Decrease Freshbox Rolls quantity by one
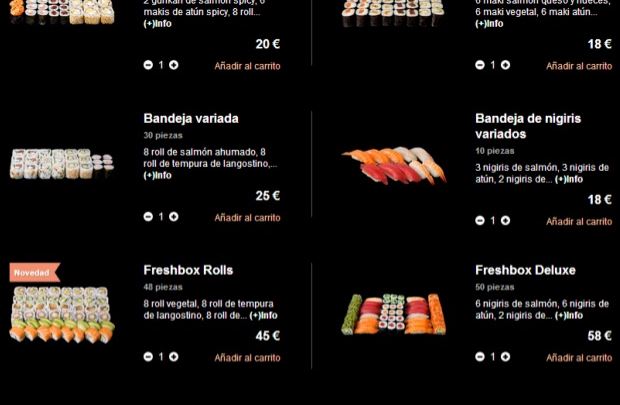620x405 pixels. pos(148,356)
